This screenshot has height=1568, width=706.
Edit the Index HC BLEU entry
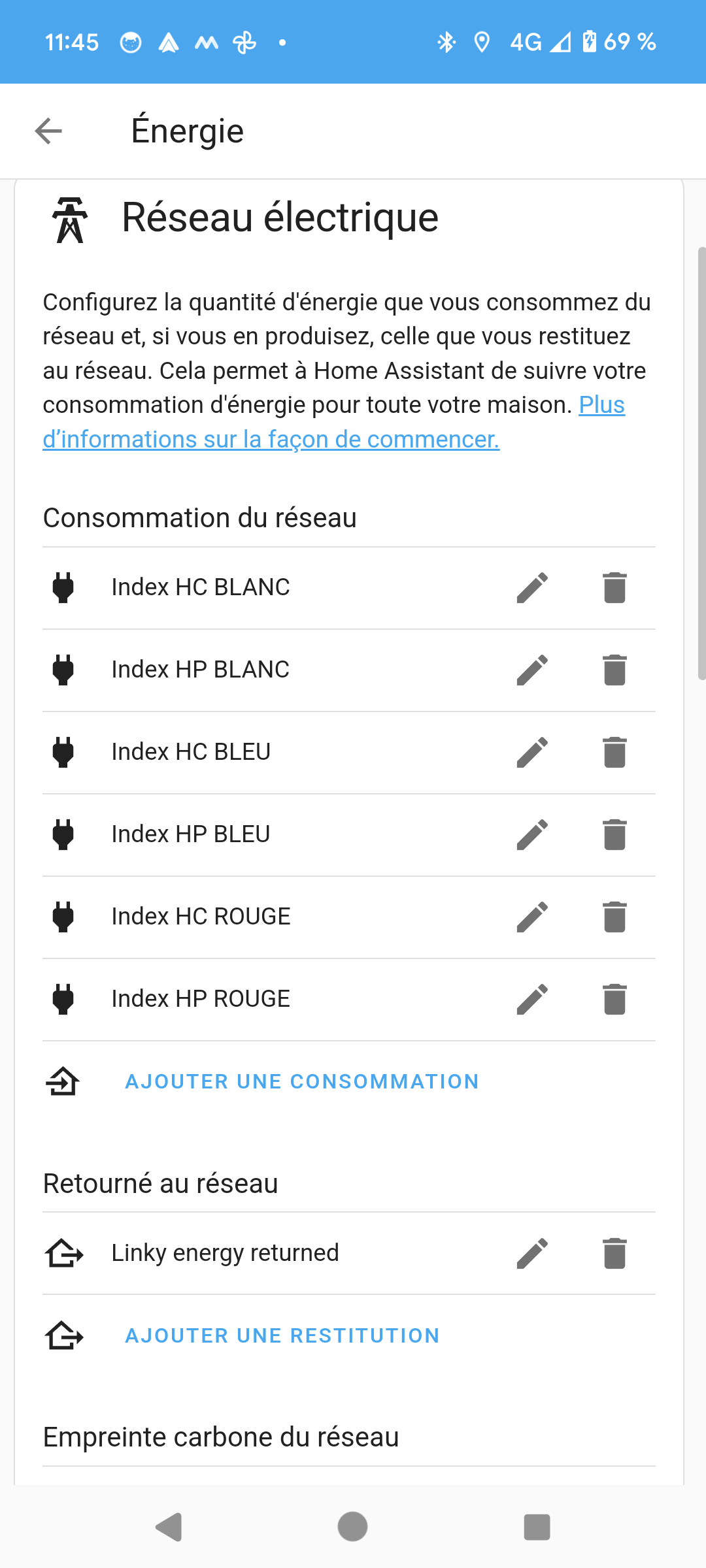tap(532, 753)
